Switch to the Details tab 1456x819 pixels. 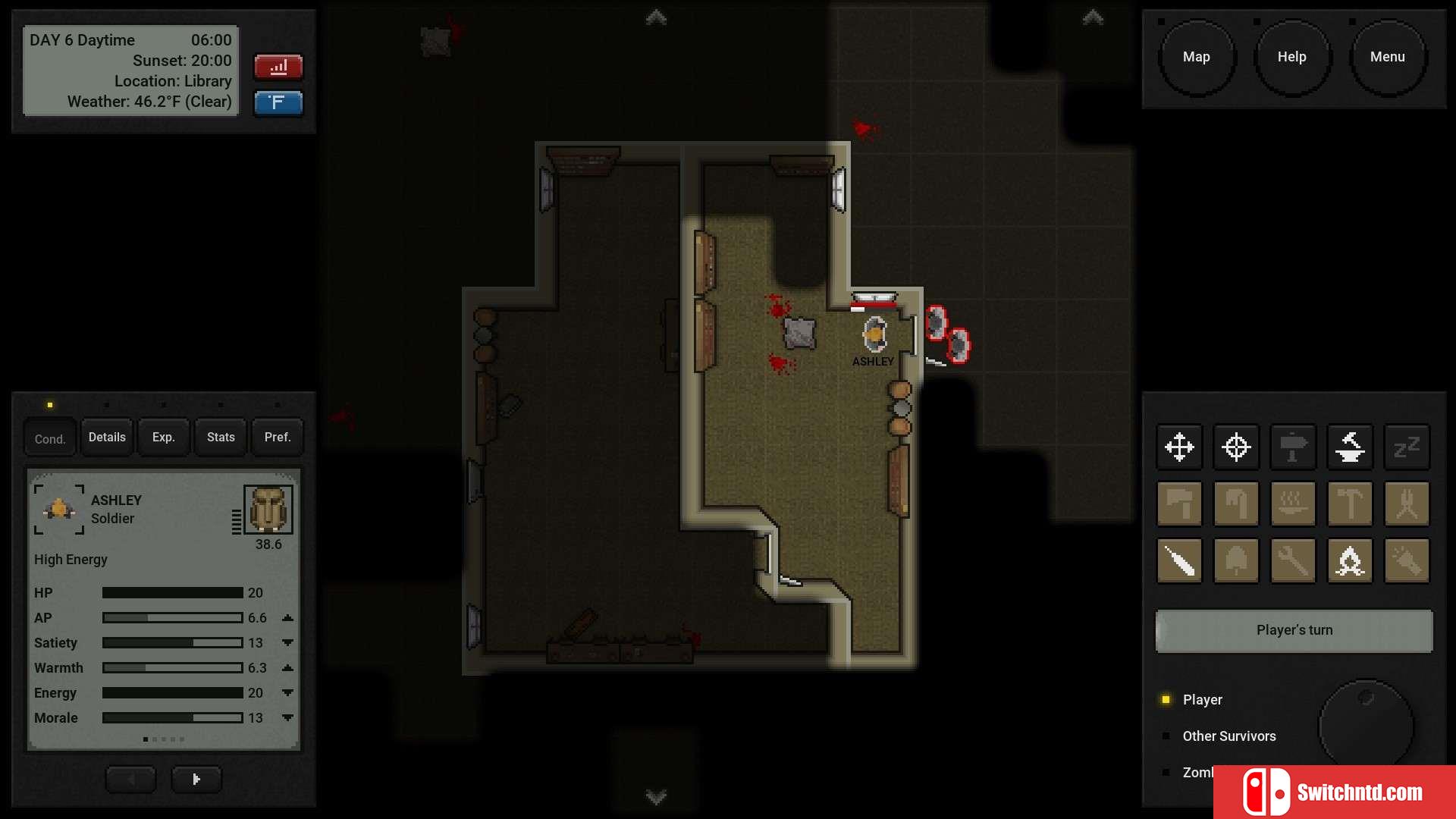107,438
